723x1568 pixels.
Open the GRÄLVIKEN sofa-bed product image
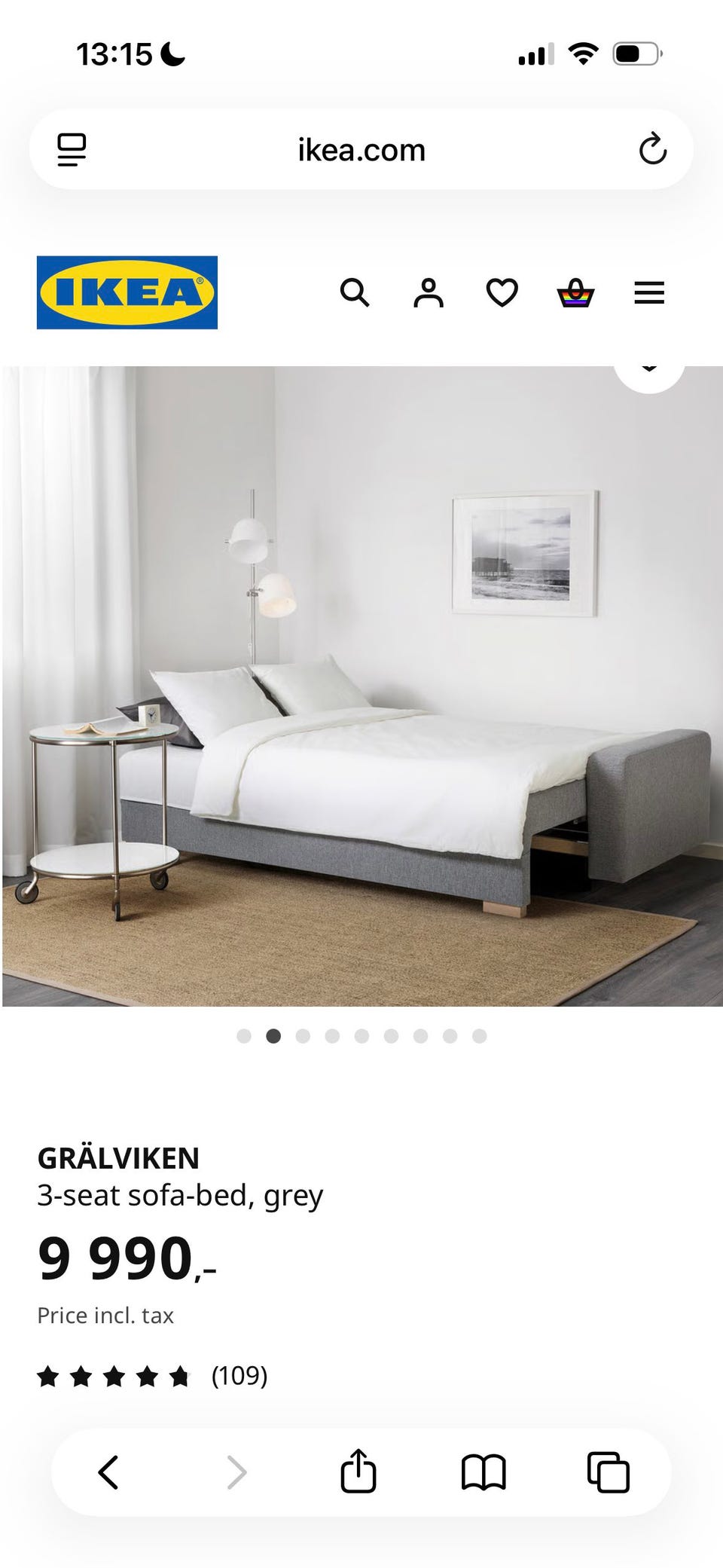pyautogui.click(x=362, y=686)
